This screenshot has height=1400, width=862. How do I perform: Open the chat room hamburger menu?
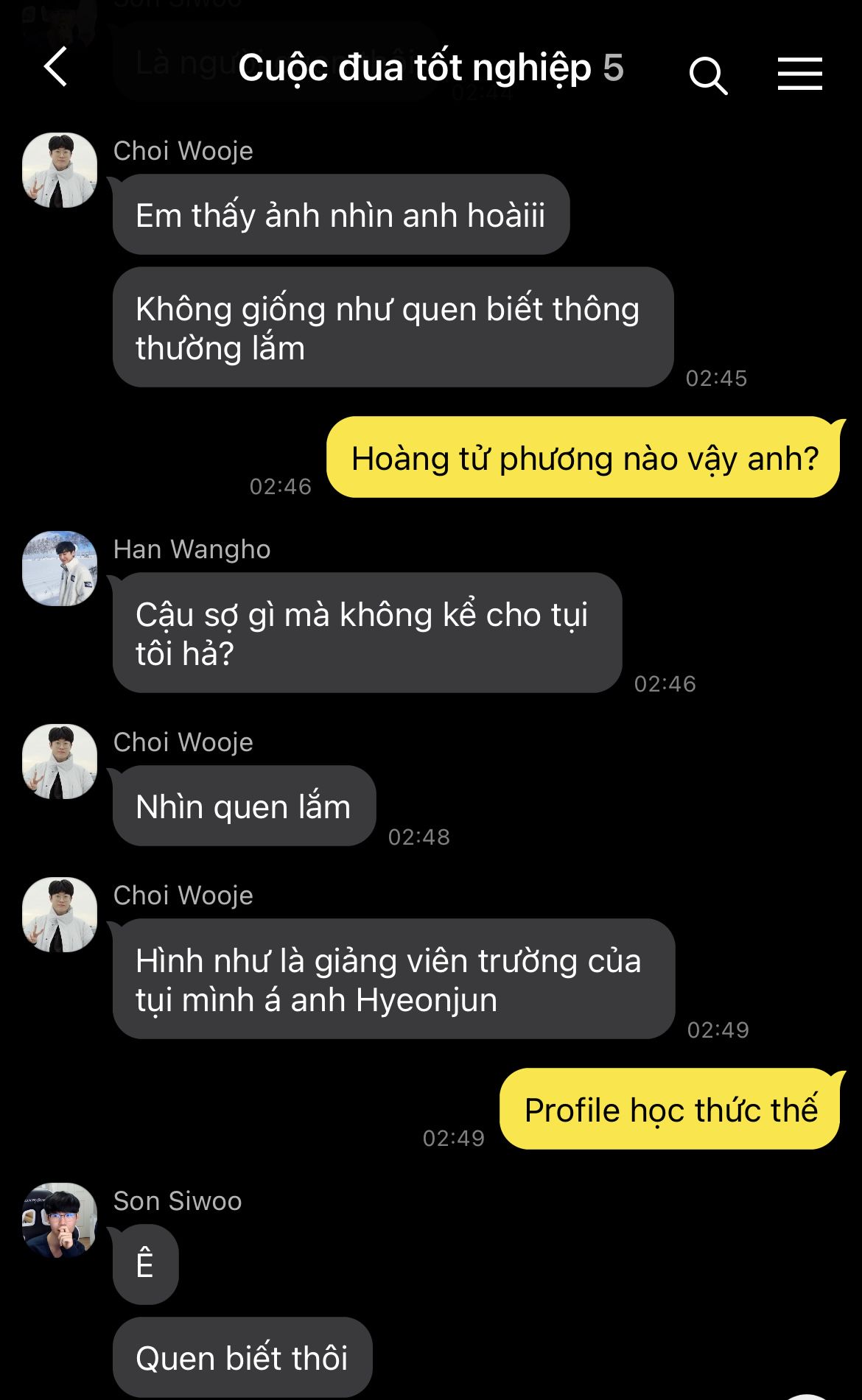point(799,74)
